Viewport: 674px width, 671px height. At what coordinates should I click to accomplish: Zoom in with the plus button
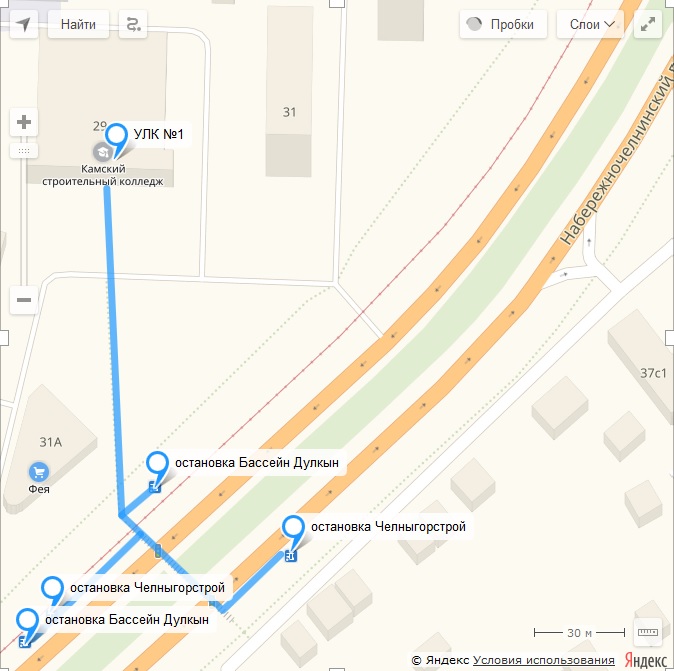(24, 123)
